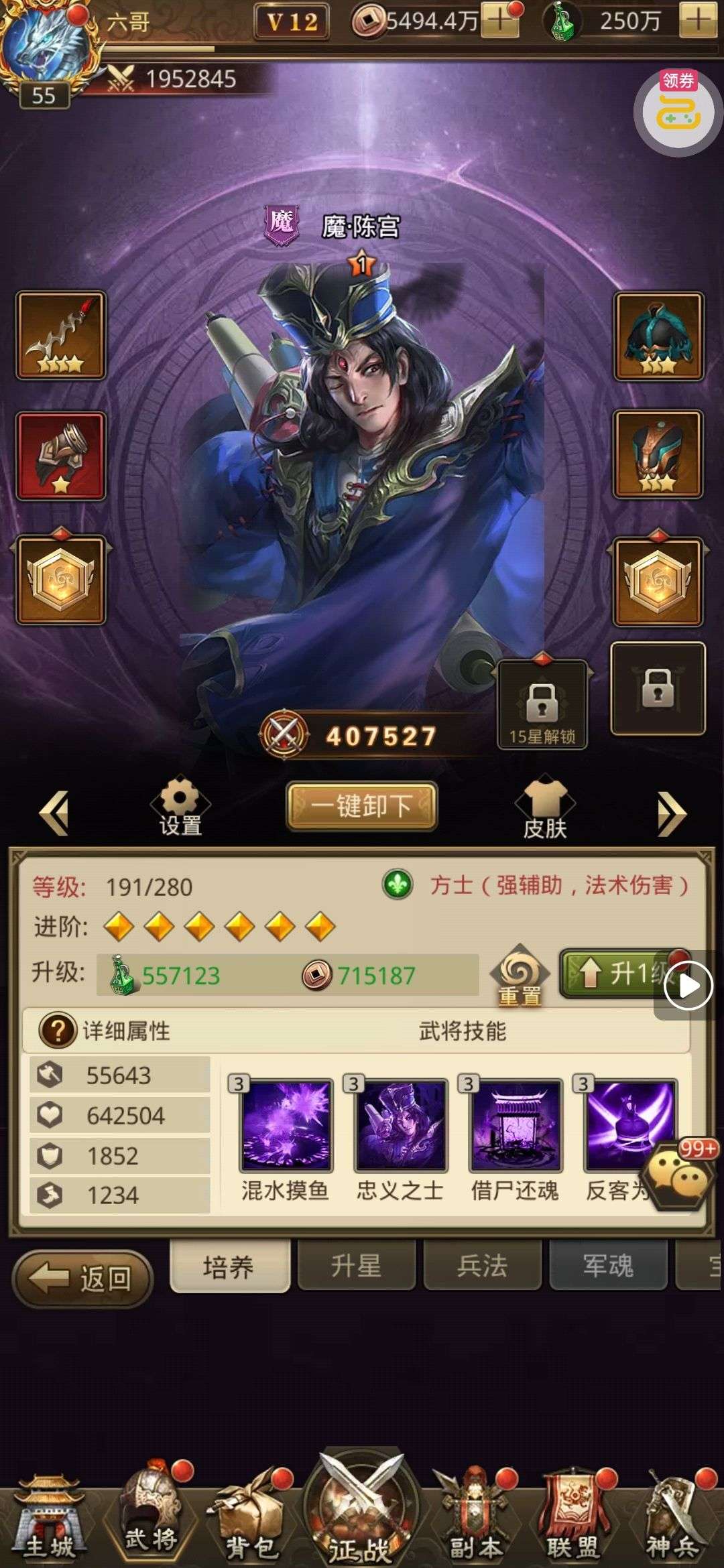Tap the 一键卸下 button
724x1568 pixels.
click(361, 806)
